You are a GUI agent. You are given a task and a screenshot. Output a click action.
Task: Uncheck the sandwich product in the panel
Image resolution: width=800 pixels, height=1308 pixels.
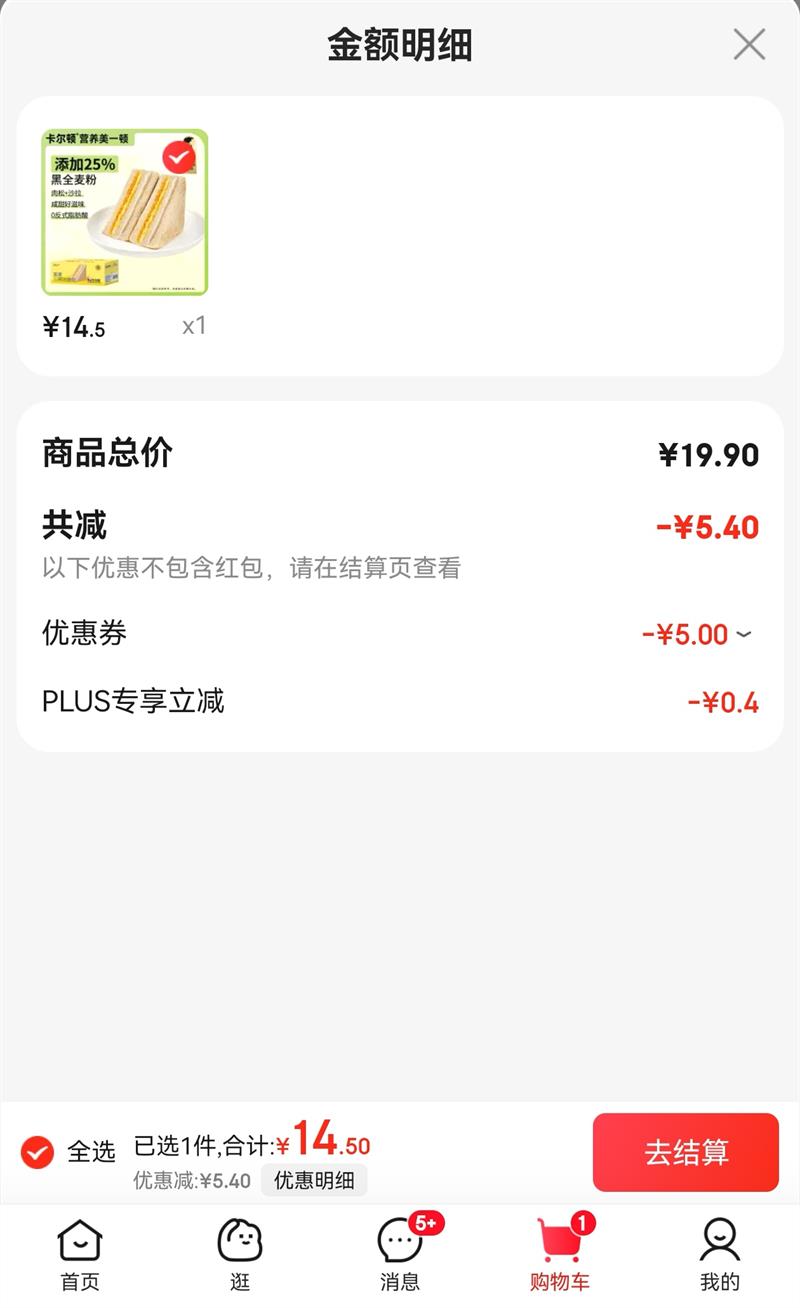pyautogui.click(x=179, y=158)
